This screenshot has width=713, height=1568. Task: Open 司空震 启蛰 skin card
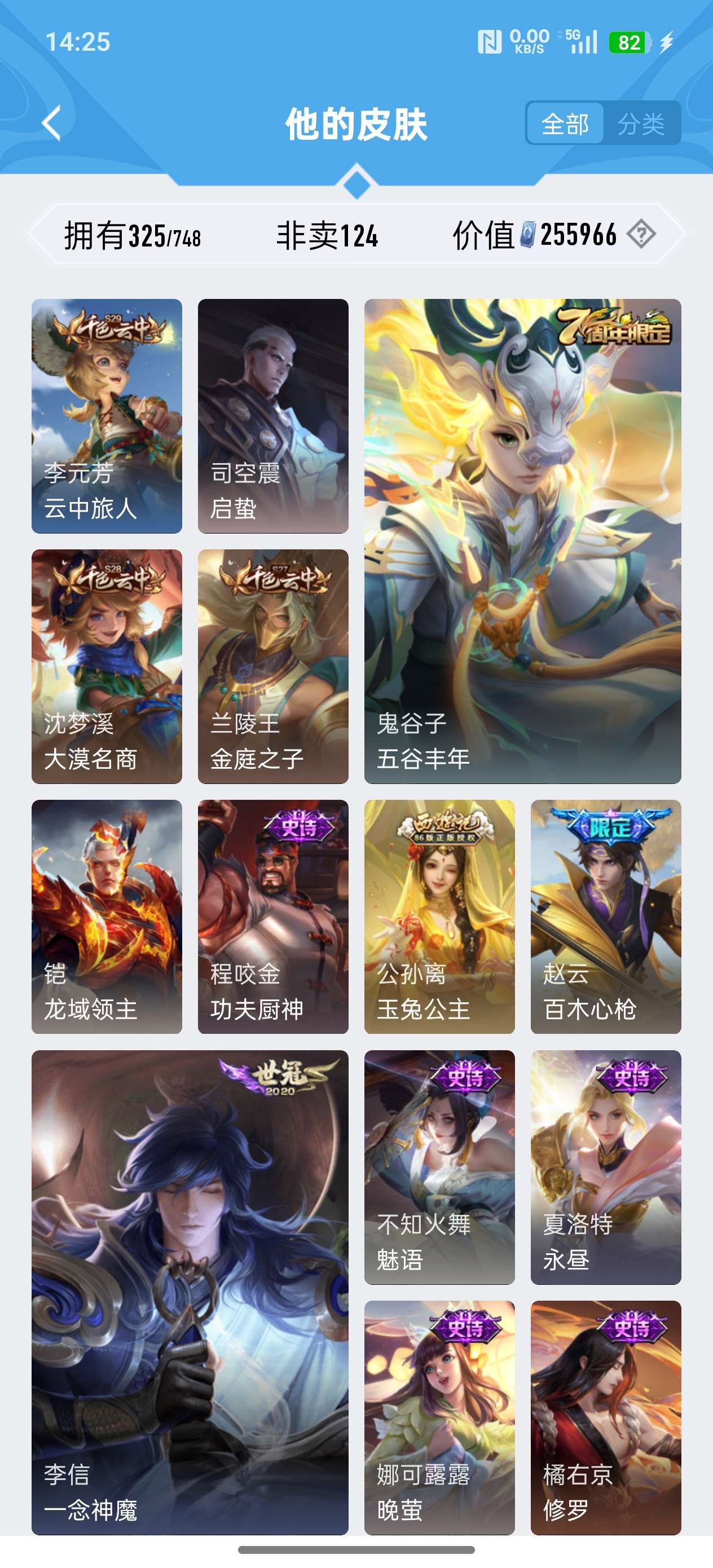pos(273,416)
